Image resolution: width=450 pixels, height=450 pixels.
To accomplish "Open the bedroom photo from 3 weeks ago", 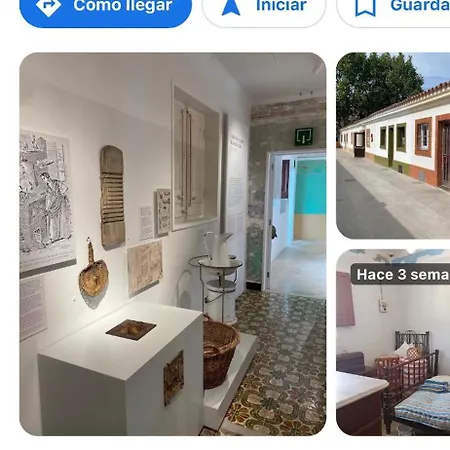I will (x=393, y=342).
